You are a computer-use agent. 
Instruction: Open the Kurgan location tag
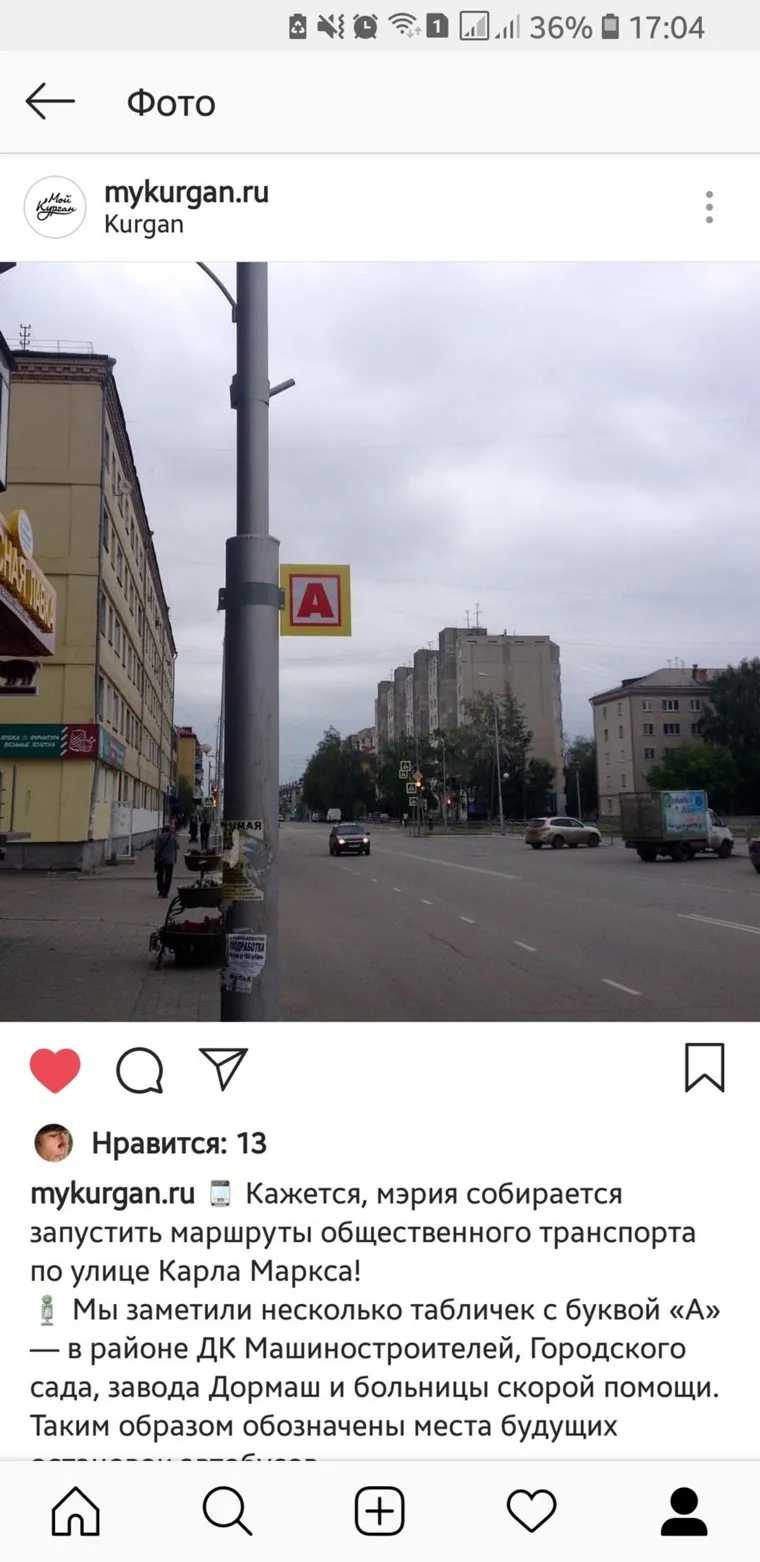pyautogui.click(x=144, y=224)
